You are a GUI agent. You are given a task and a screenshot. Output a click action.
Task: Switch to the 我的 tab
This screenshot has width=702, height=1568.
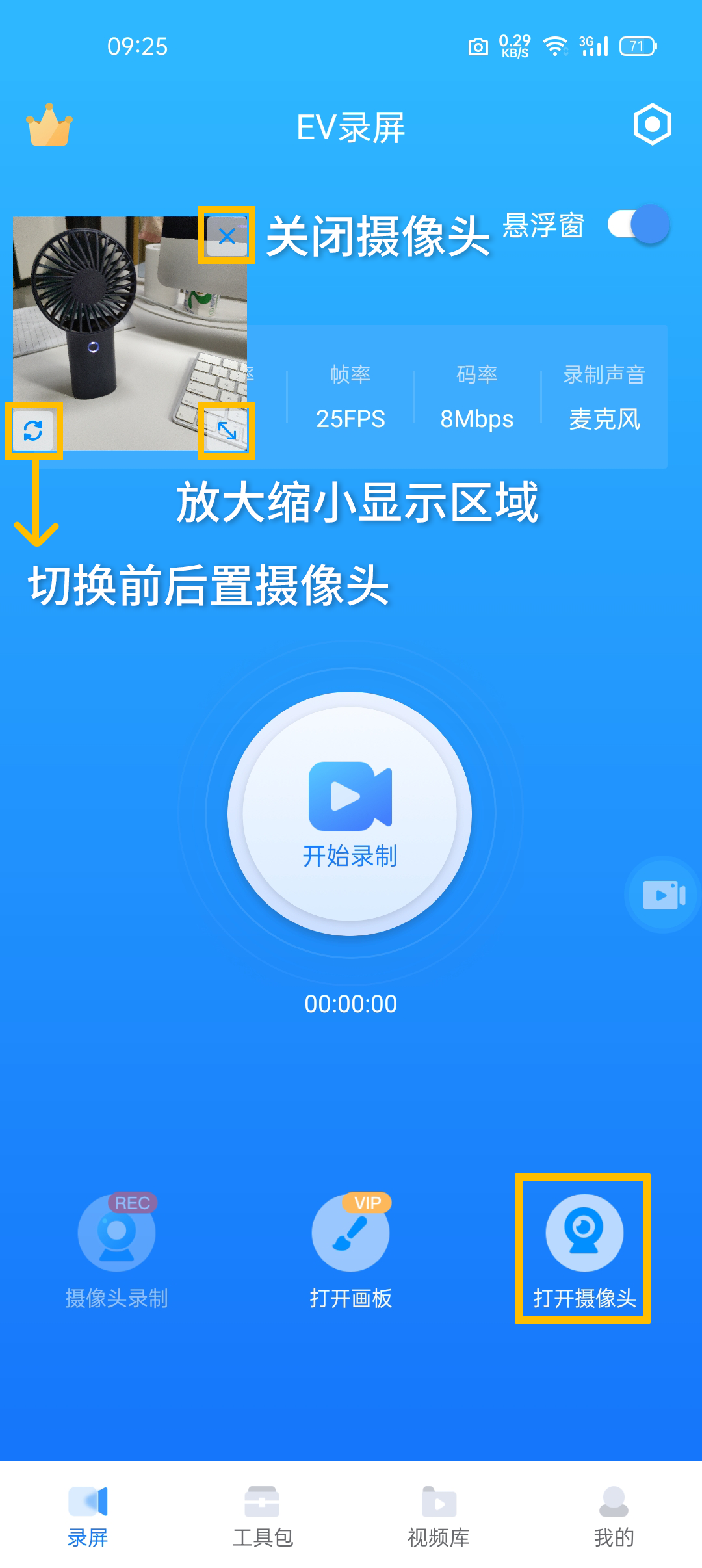coord(614,1516)
